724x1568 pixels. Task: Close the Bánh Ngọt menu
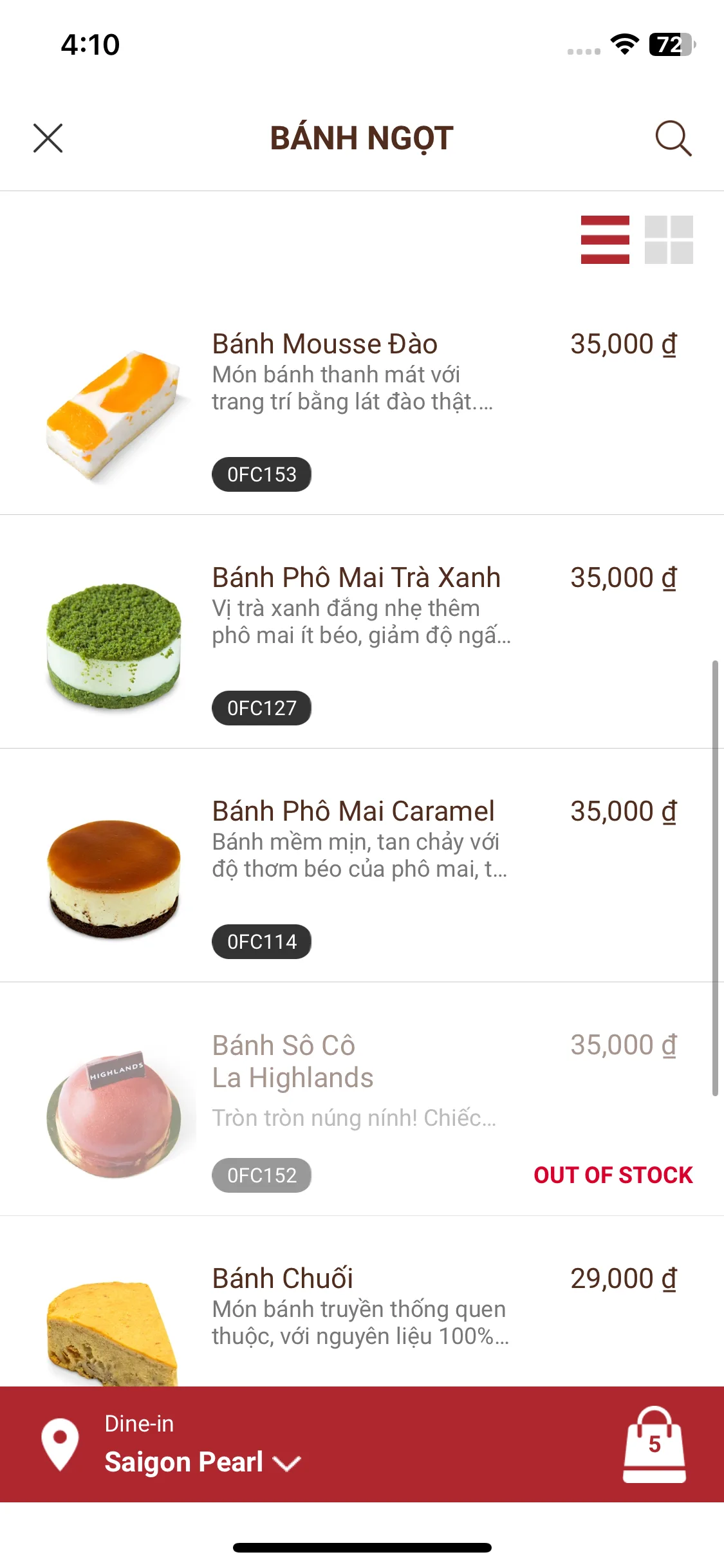click(48, 138)
